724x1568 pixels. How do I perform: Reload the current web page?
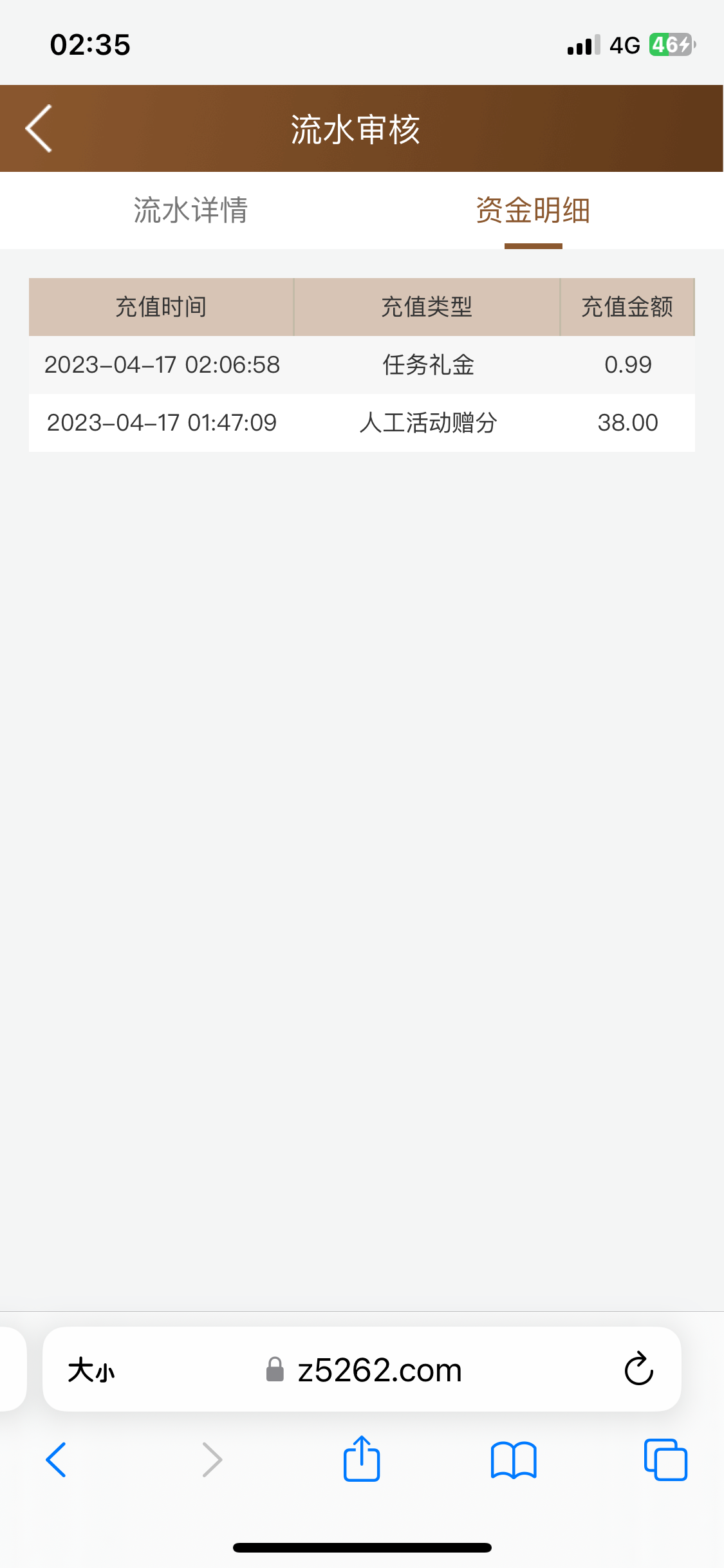point(638,1369)
